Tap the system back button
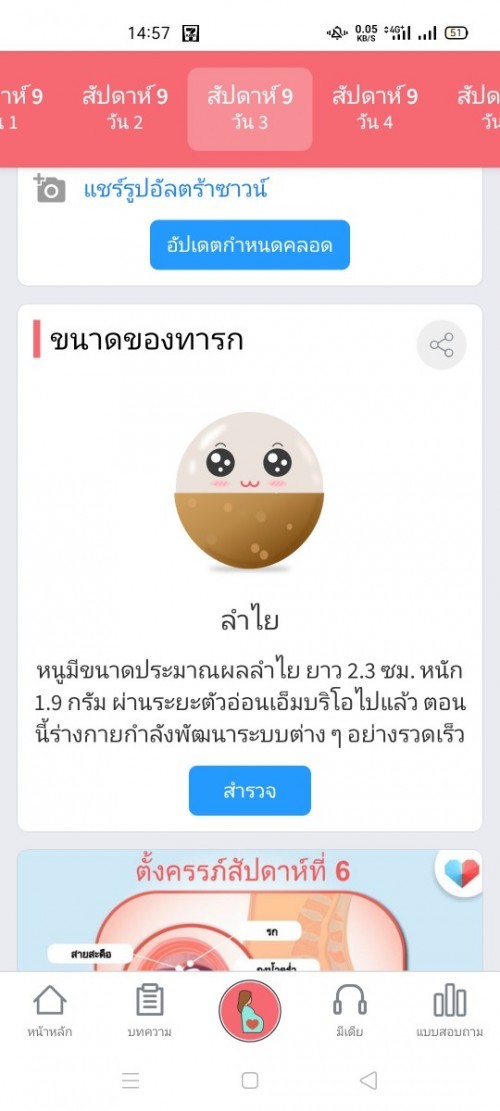The image size is (500, 1111). point(368,1080)
